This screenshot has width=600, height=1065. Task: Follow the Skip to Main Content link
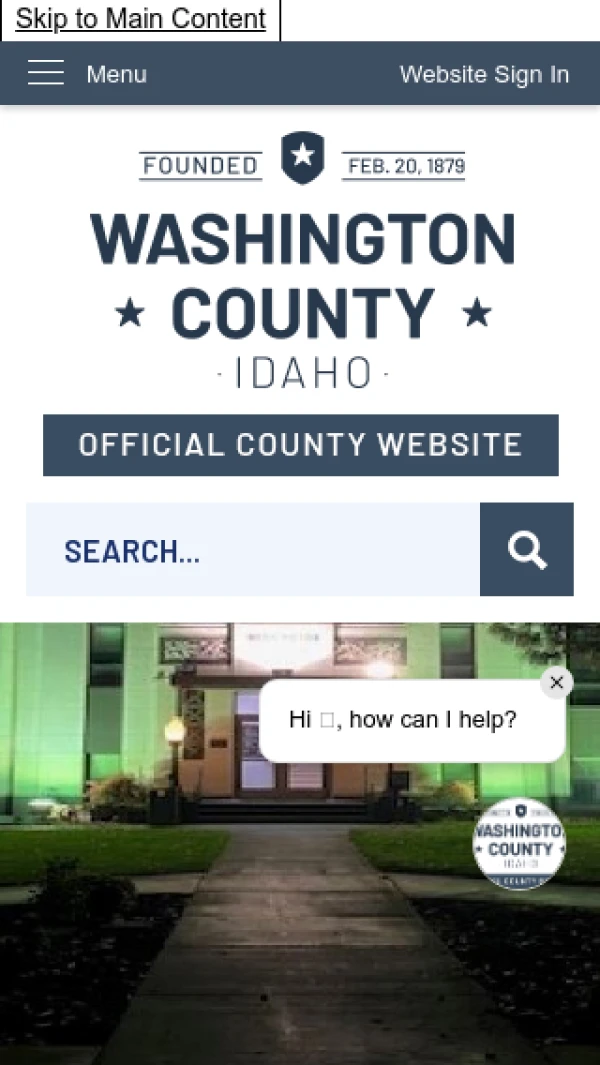coord(141,19)
